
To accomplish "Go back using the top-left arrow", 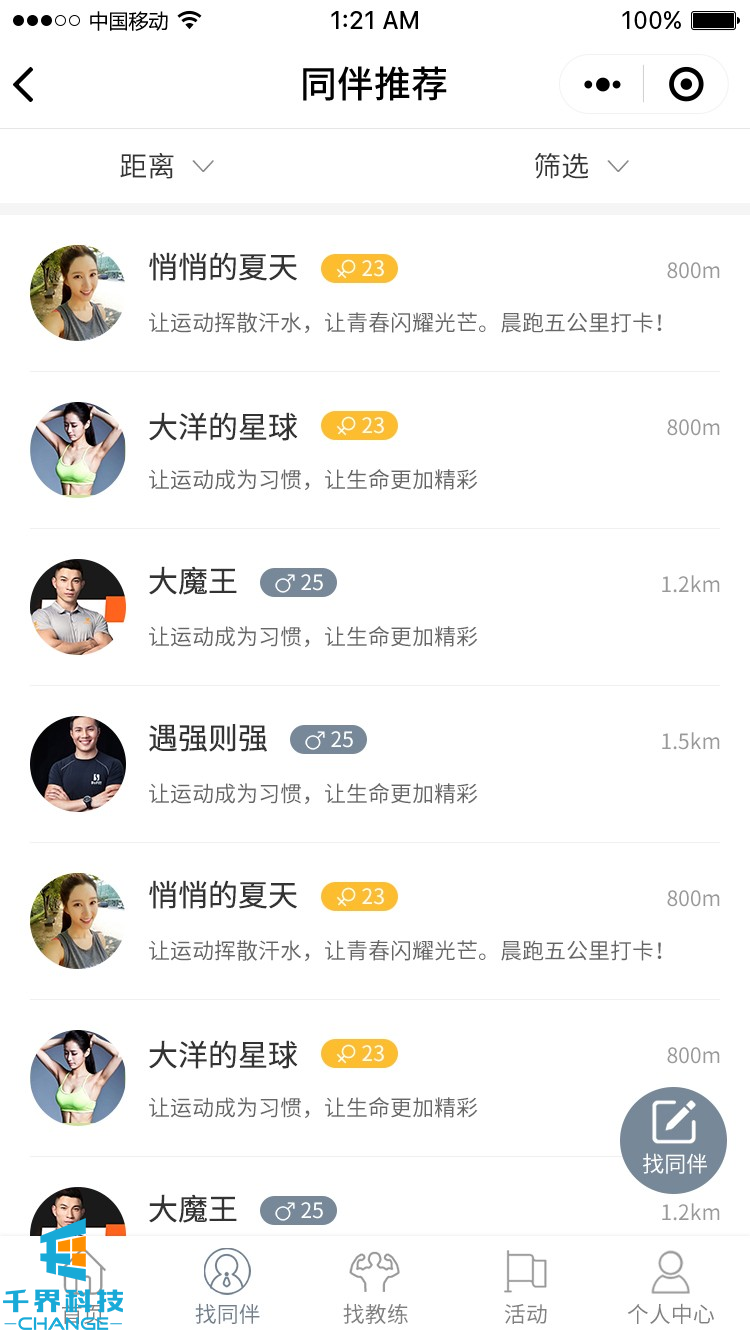I will coord(25,85).
